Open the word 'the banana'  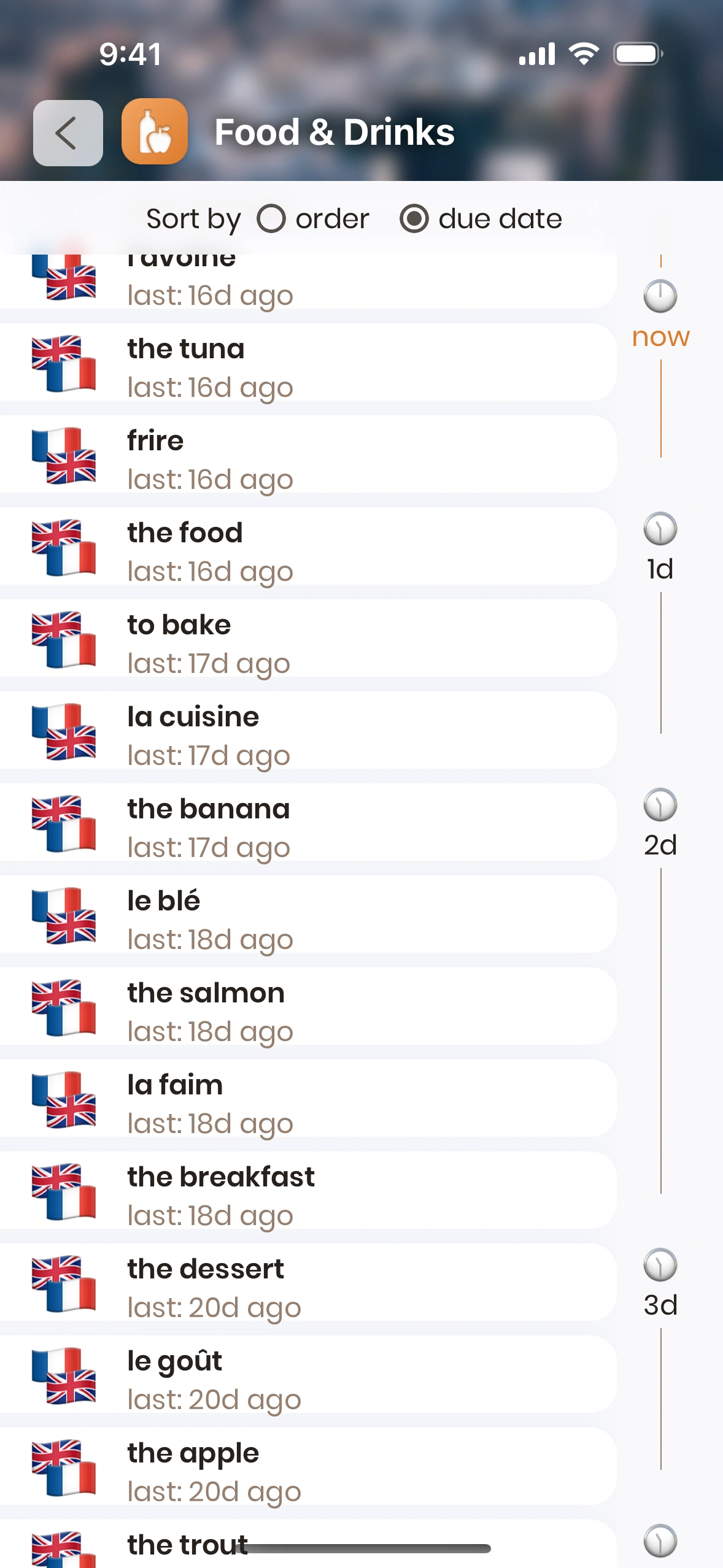(307, 823)
